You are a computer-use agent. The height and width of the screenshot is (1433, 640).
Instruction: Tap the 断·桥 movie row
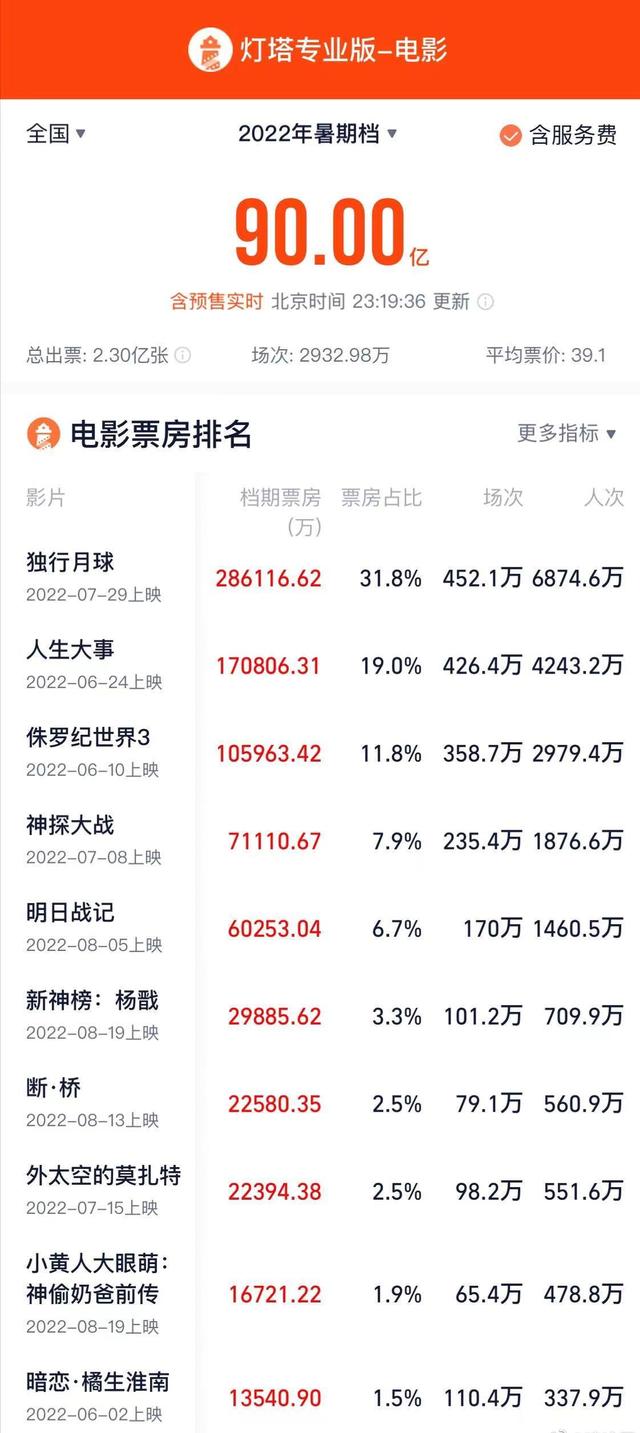click(320, 1103)
